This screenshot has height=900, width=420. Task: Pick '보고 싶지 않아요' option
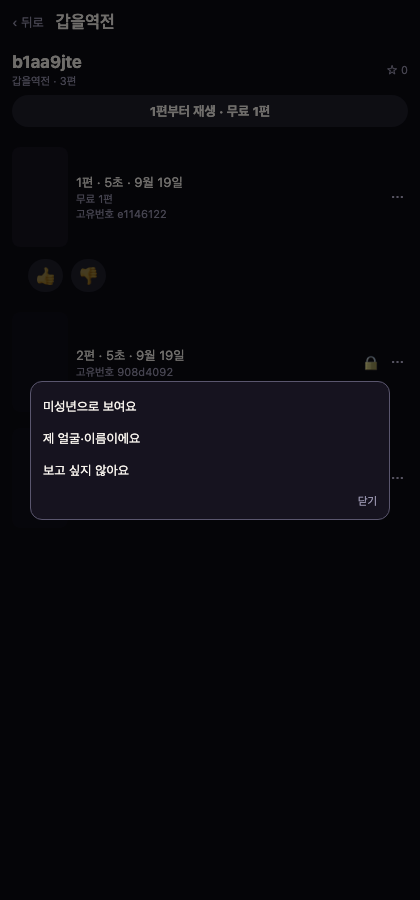pos(86,471)
